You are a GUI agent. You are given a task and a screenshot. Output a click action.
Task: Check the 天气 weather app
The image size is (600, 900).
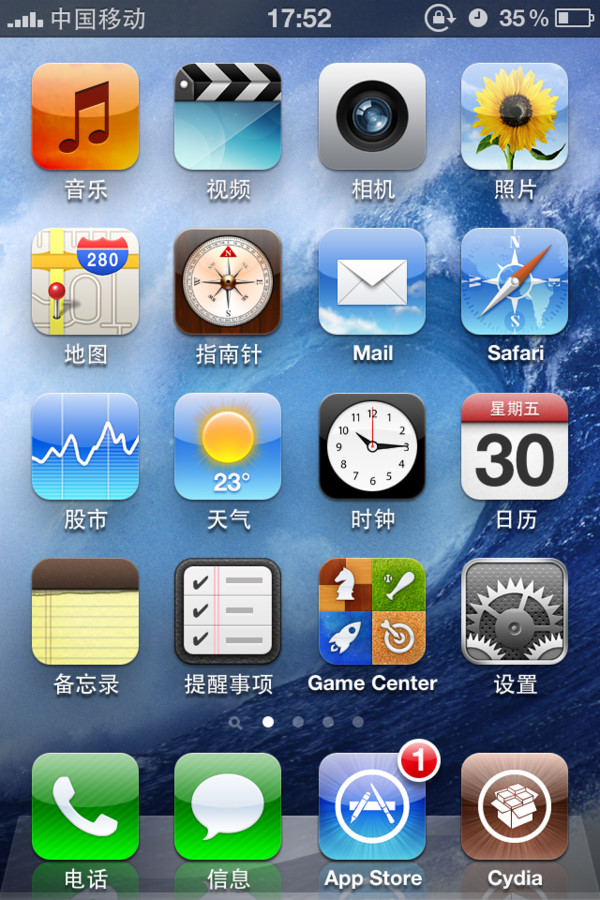228,446
